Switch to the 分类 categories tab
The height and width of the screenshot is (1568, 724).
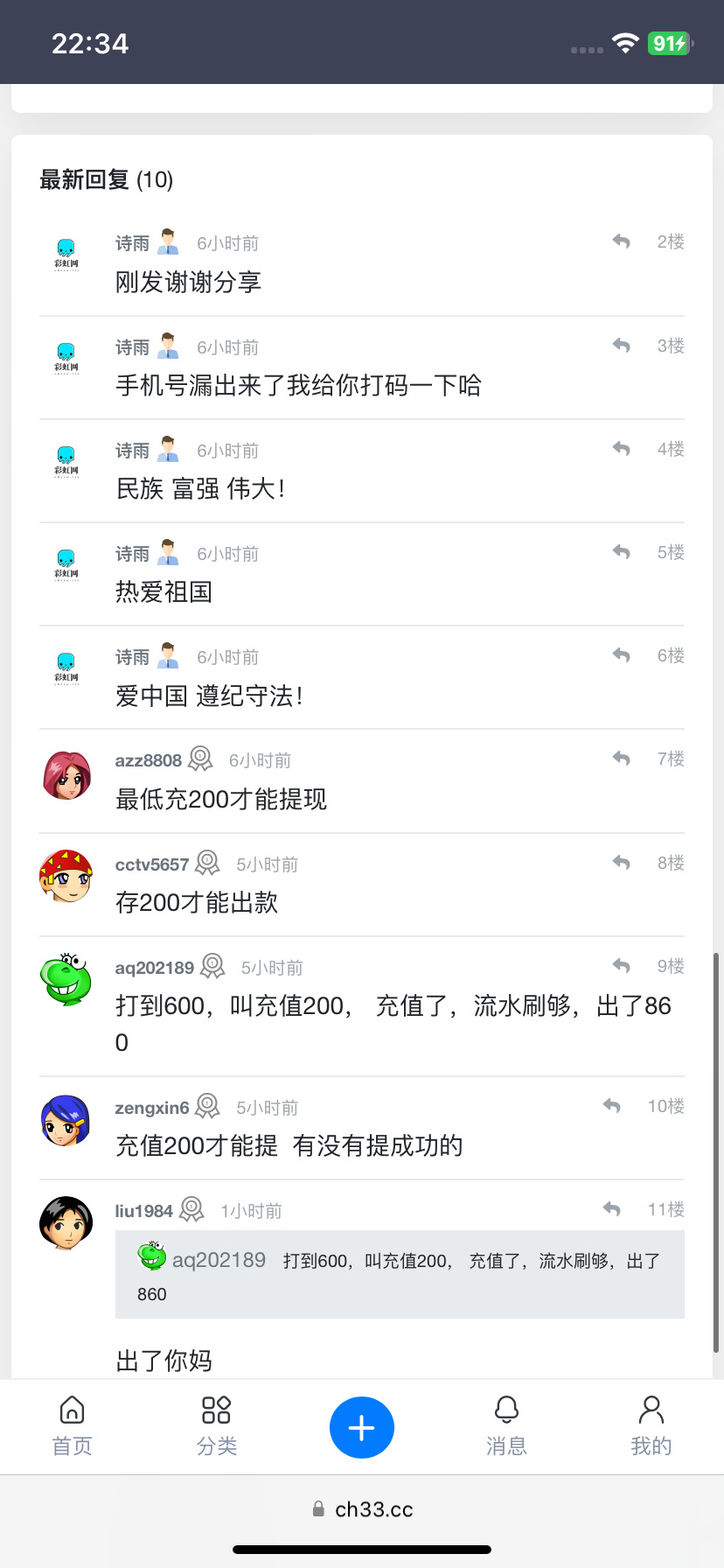(217, 1426)
